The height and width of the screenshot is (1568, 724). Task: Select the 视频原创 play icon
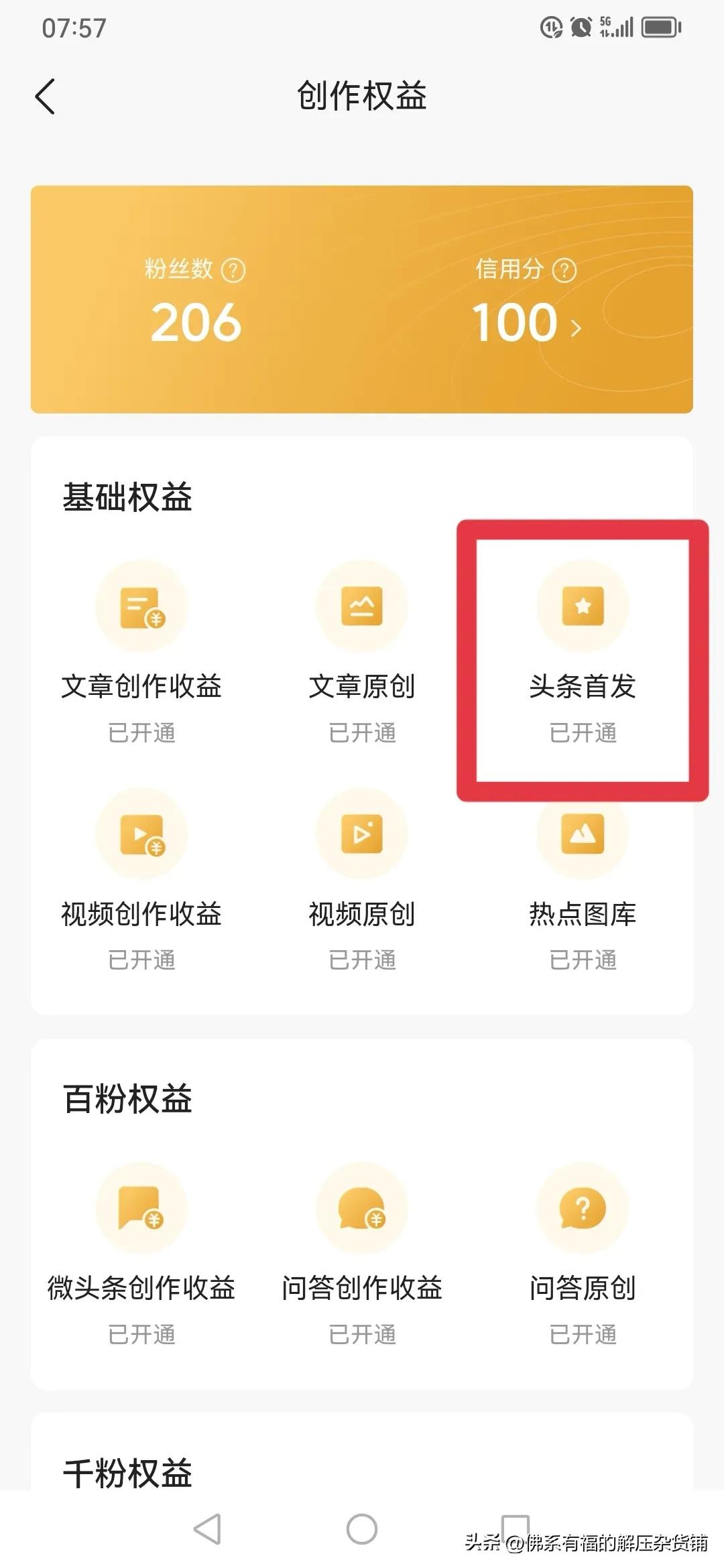pos(361,833)
